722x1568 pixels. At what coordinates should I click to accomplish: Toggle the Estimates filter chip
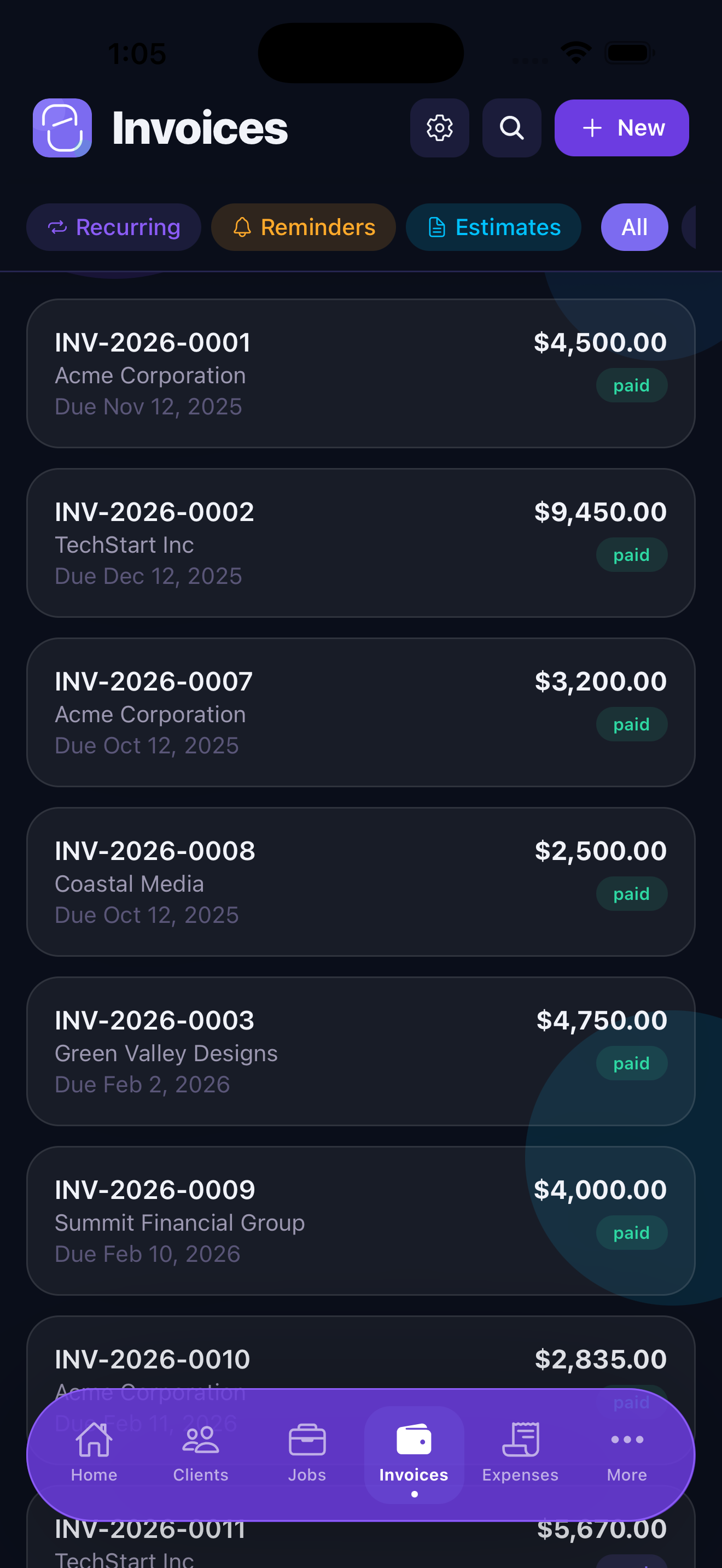tap(494, 227)
